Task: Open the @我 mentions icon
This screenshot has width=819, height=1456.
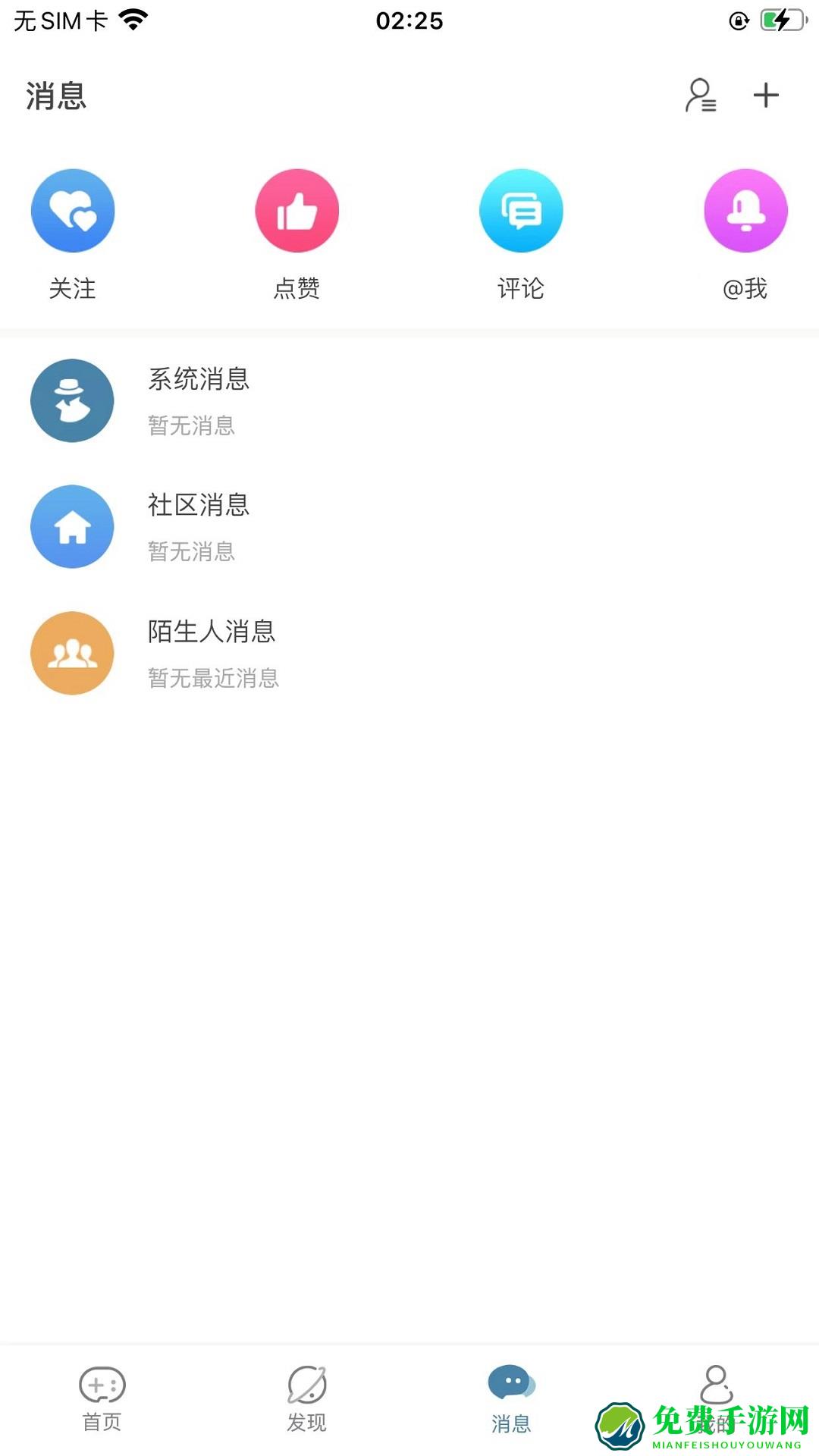Action: click(745, 211)
